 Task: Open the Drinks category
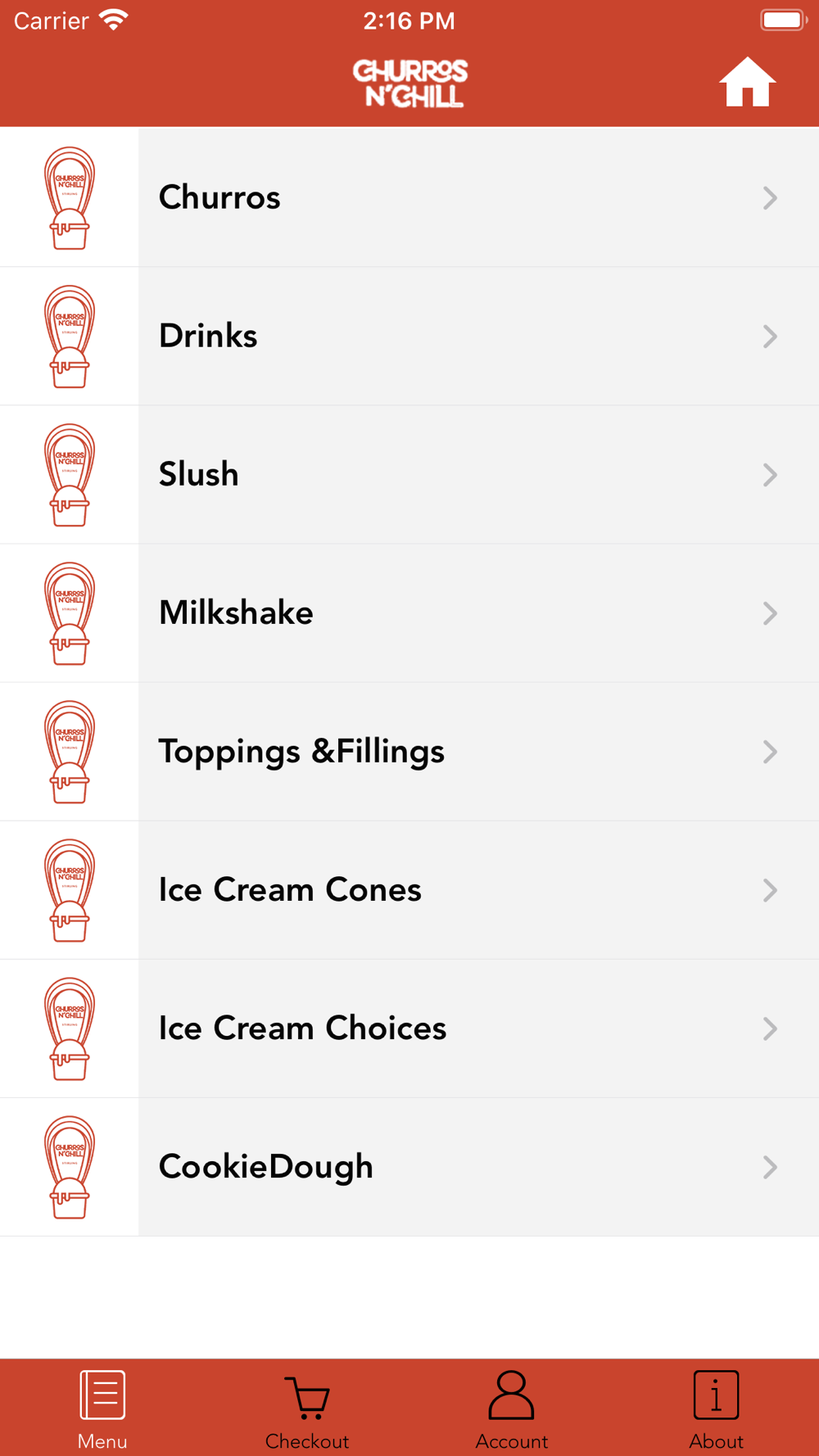(x=409, y=336)
